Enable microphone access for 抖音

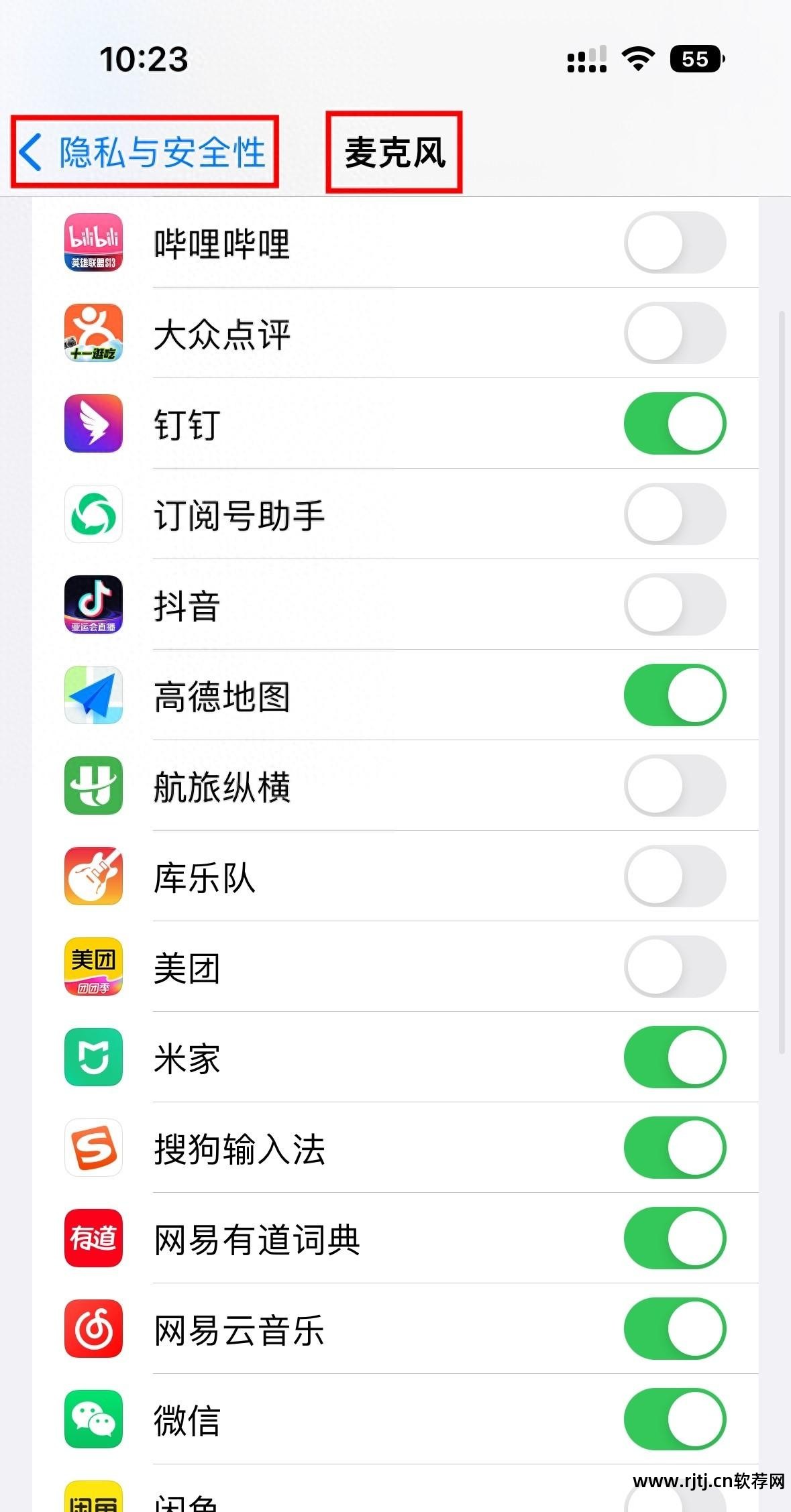tap(674, 605)
